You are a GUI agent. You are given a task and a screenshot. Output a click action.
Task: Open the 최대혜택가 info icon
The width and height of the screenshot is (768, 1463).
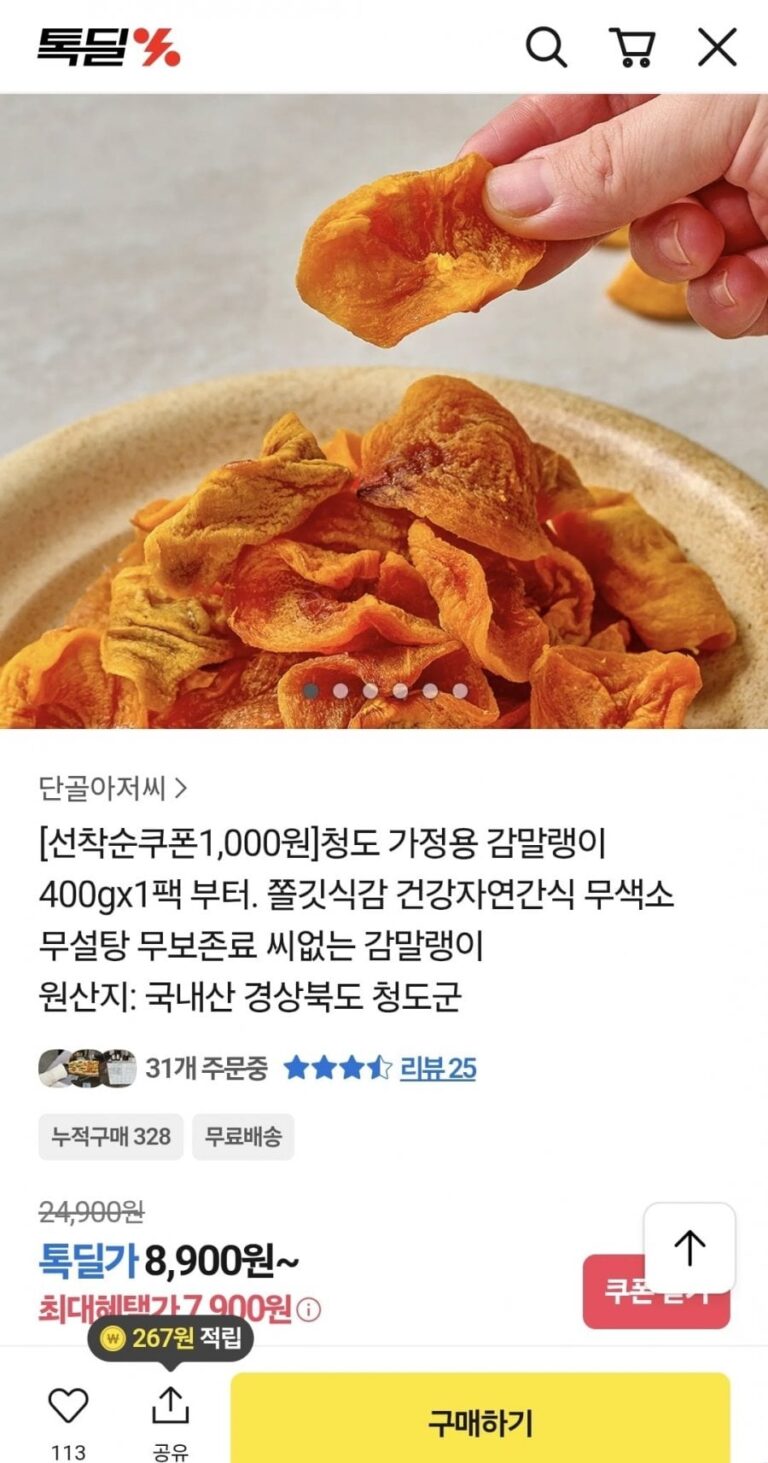[310, 1309]
